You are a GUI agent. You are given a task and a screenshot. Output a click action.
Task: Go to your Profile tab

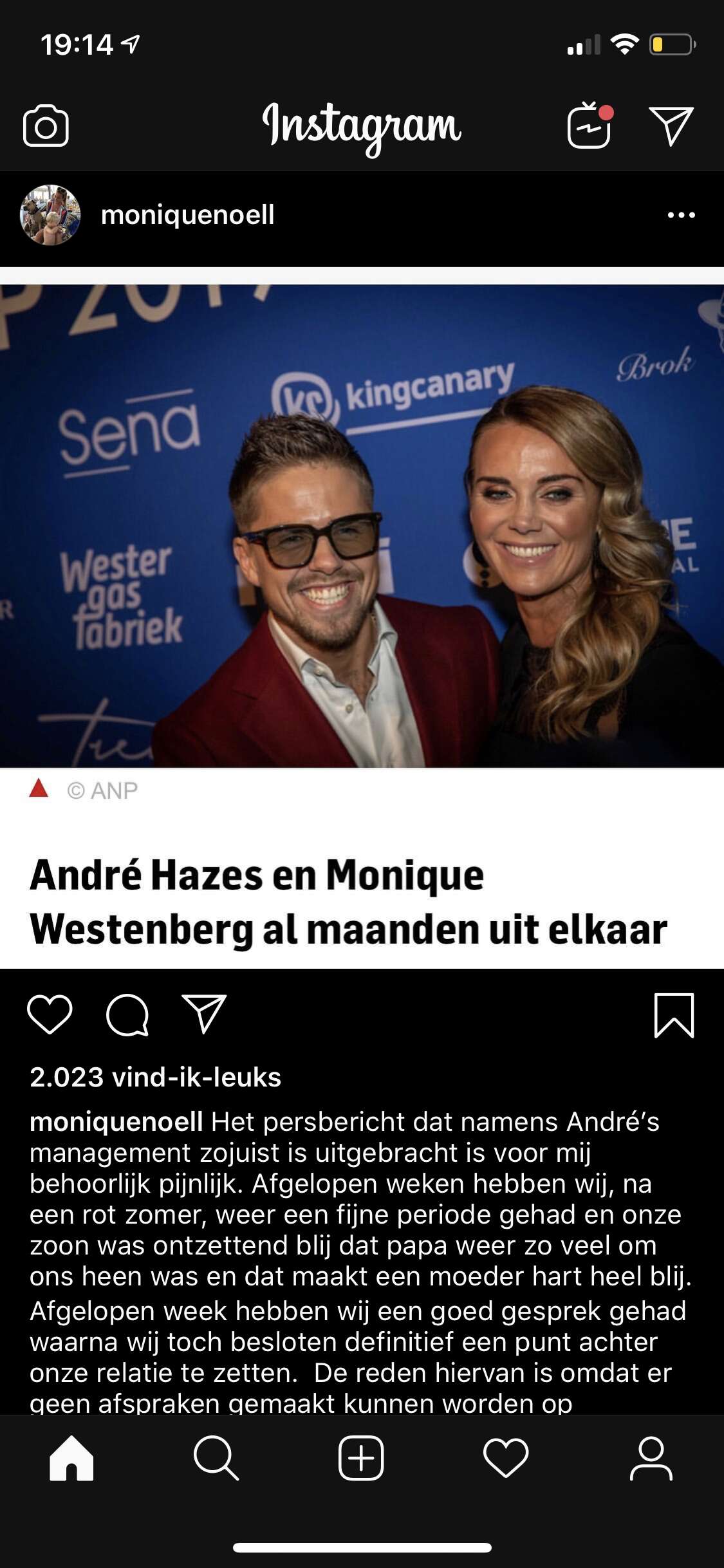(651, 1458)
